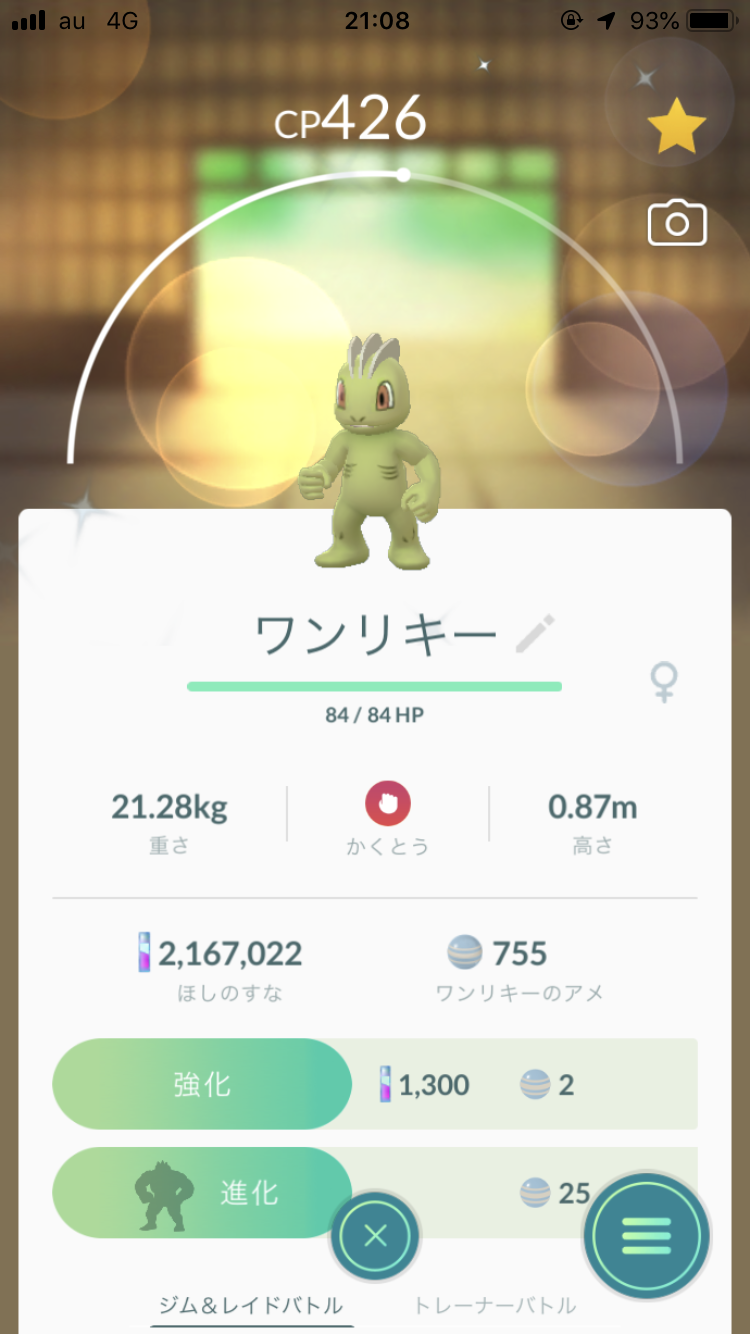Select the ジム＆レイドバトル tab

click(x=251, y=1305)
